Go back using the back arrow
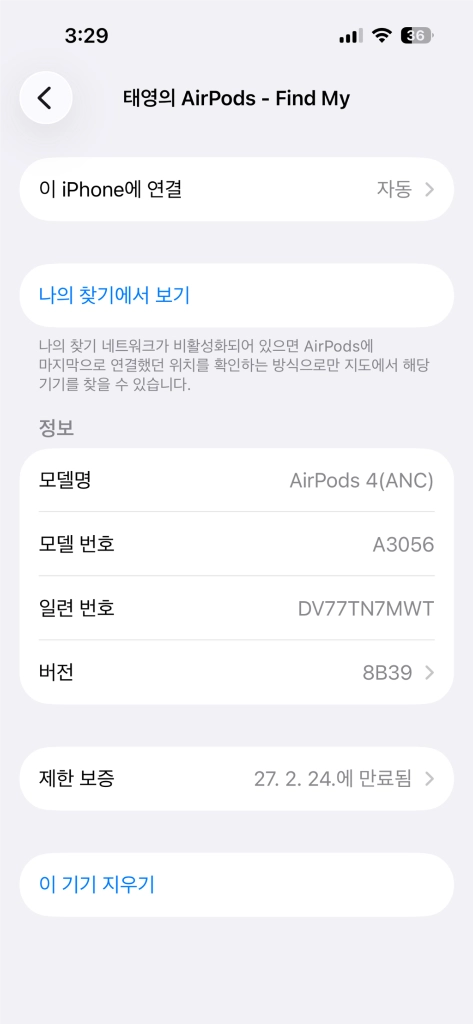Image resolution: width=473 pixels, height=1024 pixels. [45, 98]
